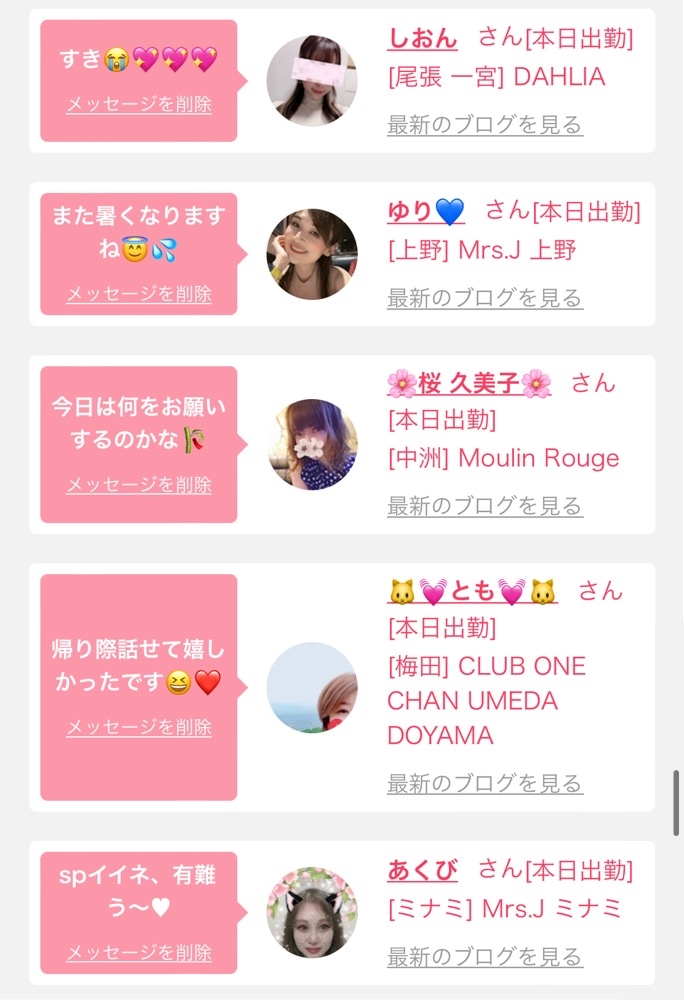Tap しおん's profile photo
This screenshot has height=1000, width=684.
coord(312,81)
